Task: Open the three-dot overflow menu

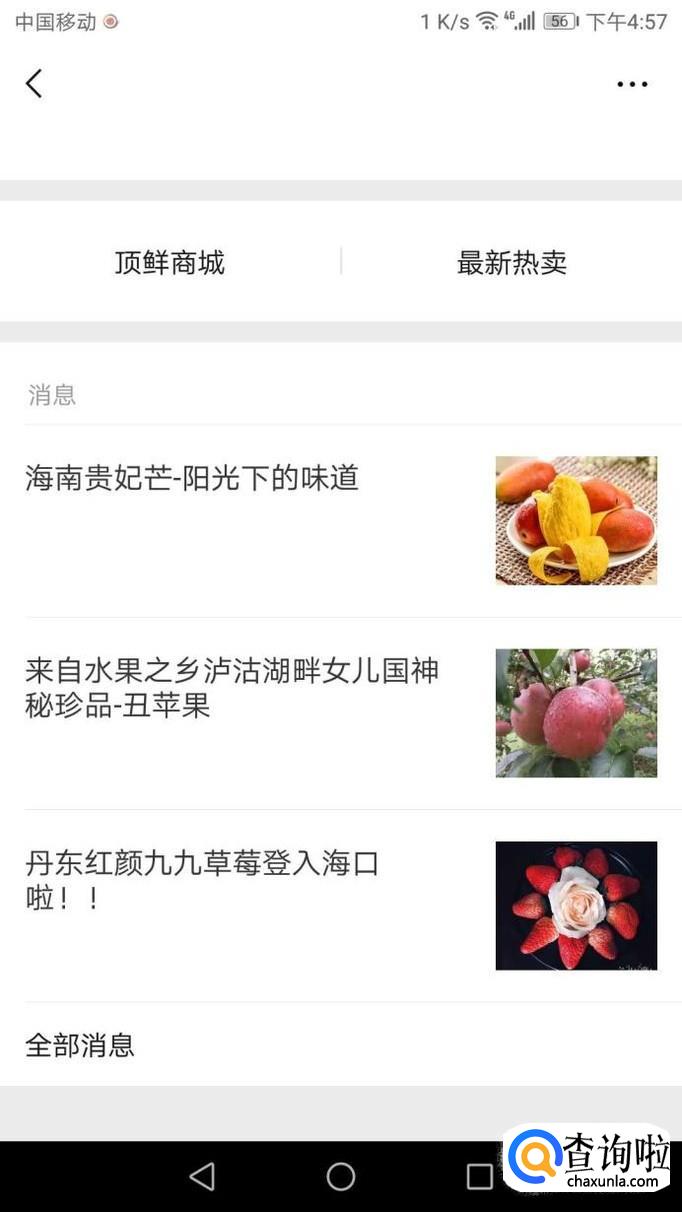Action: (x=632, y=84)
